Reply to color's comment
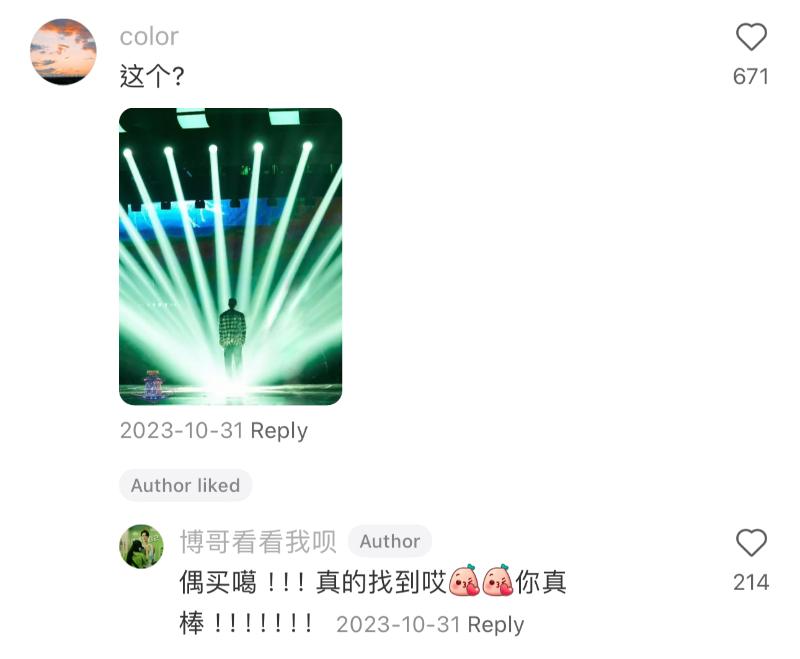The image size is (800, 659). click(278, 431)
